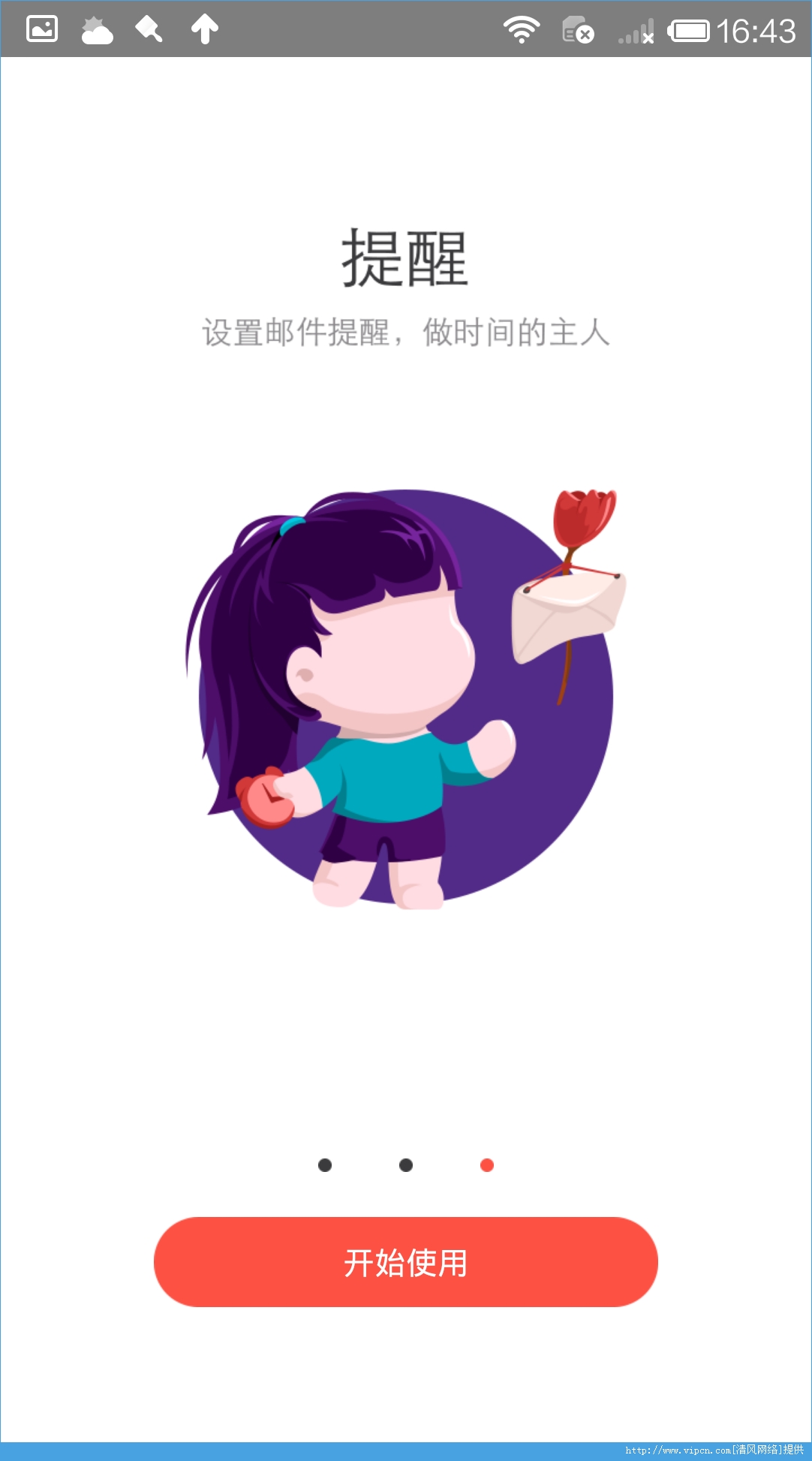
Task: Tap the 开始使用 button to start
Action: [406, 1263]
